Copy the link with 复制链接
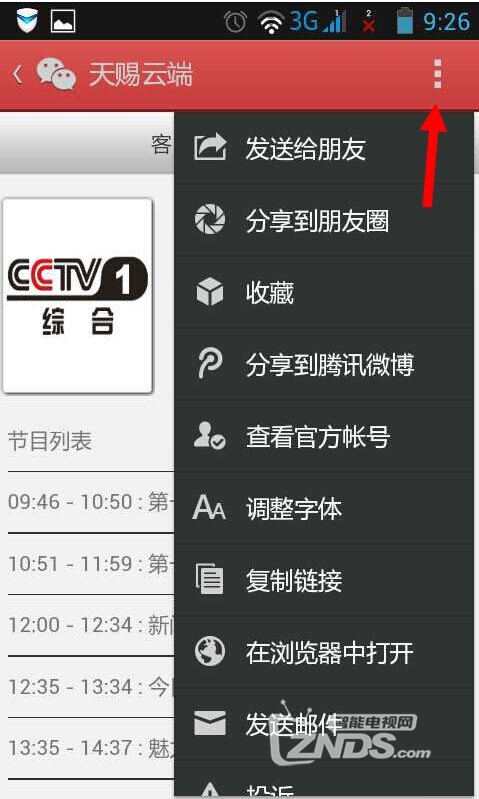Image resolution: width=479 pixels, height=799 pixels. coord(324,580)
